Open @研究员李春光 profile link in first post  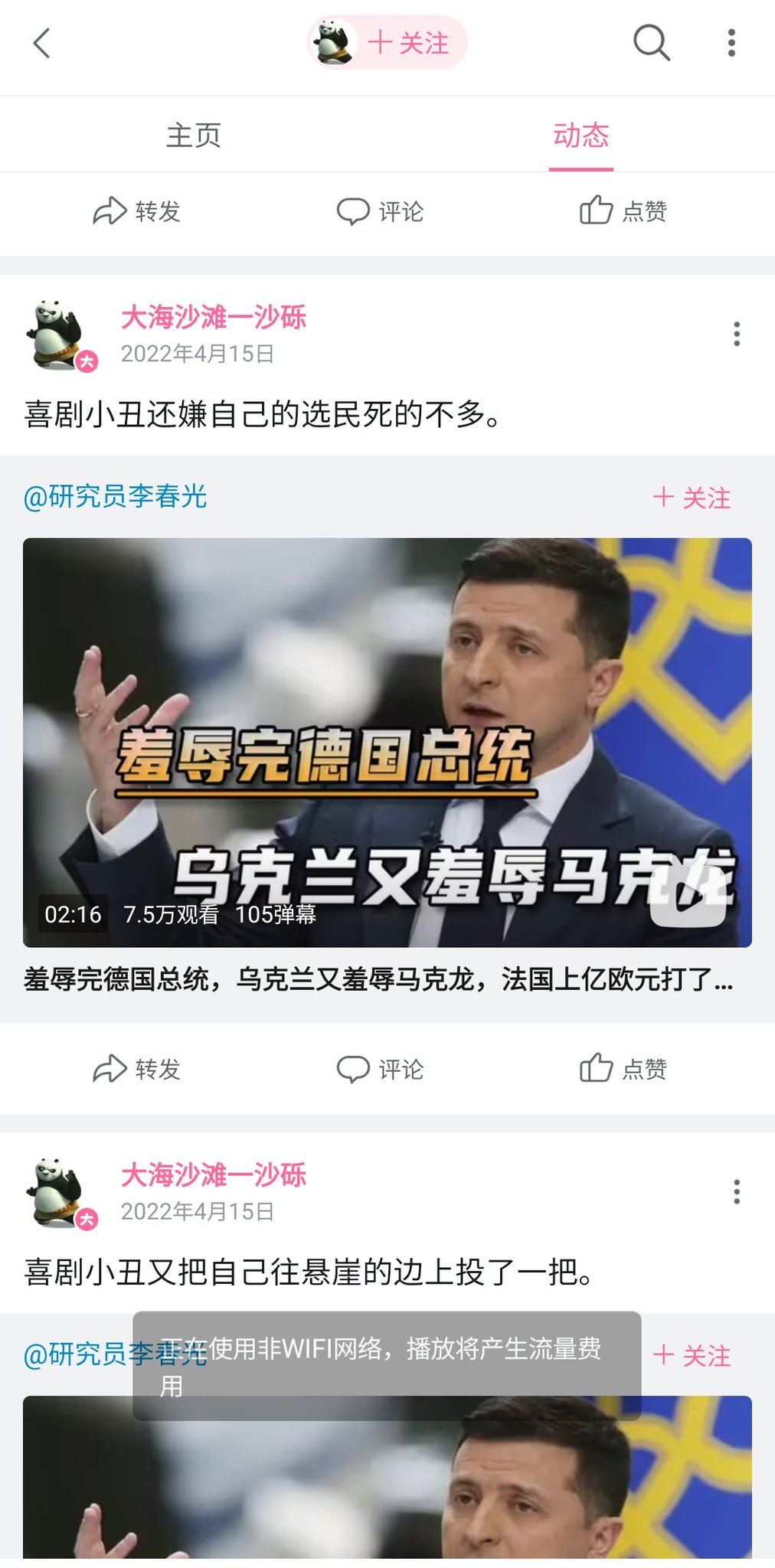pos(116,497)
